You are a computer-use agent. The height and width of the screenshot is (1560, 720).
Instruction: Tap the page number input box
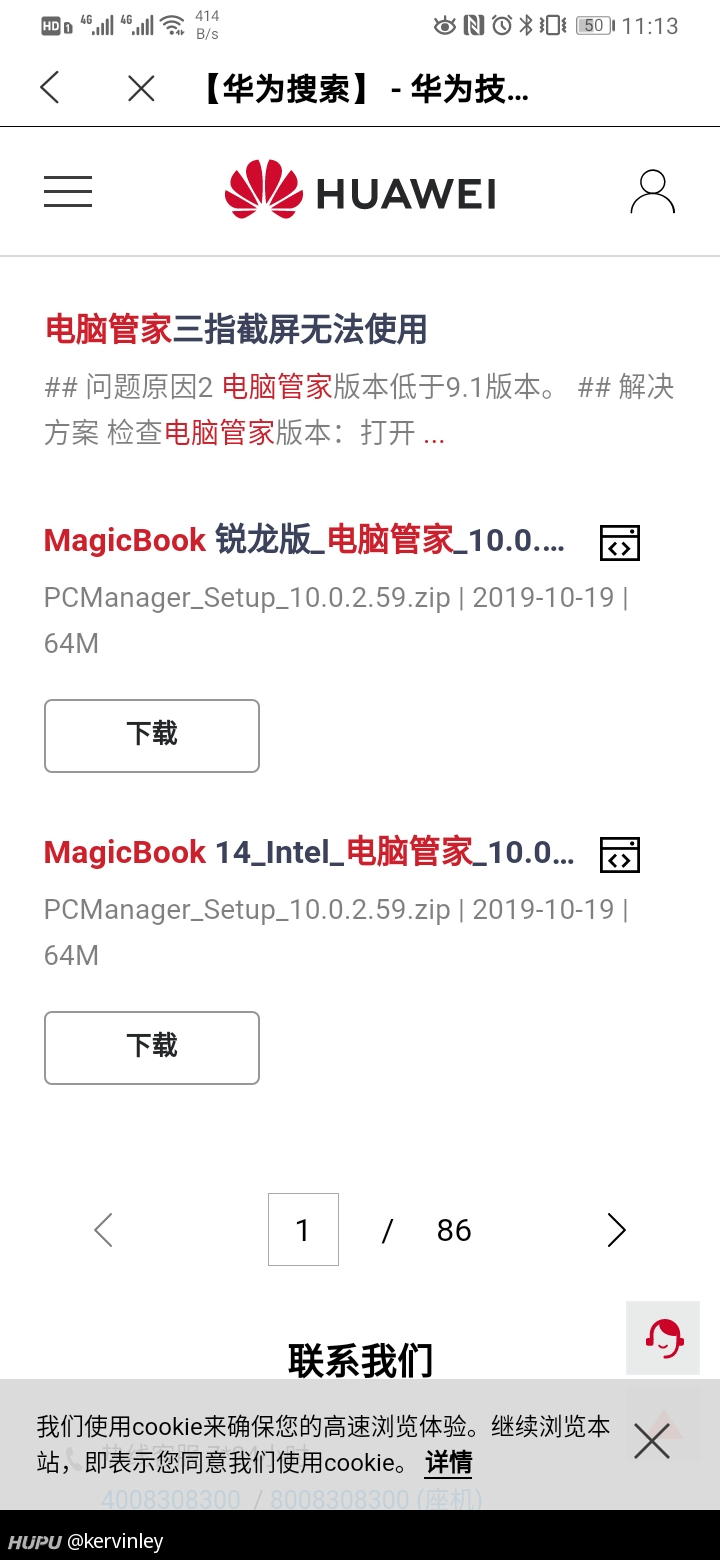(x=303, y=1230)
